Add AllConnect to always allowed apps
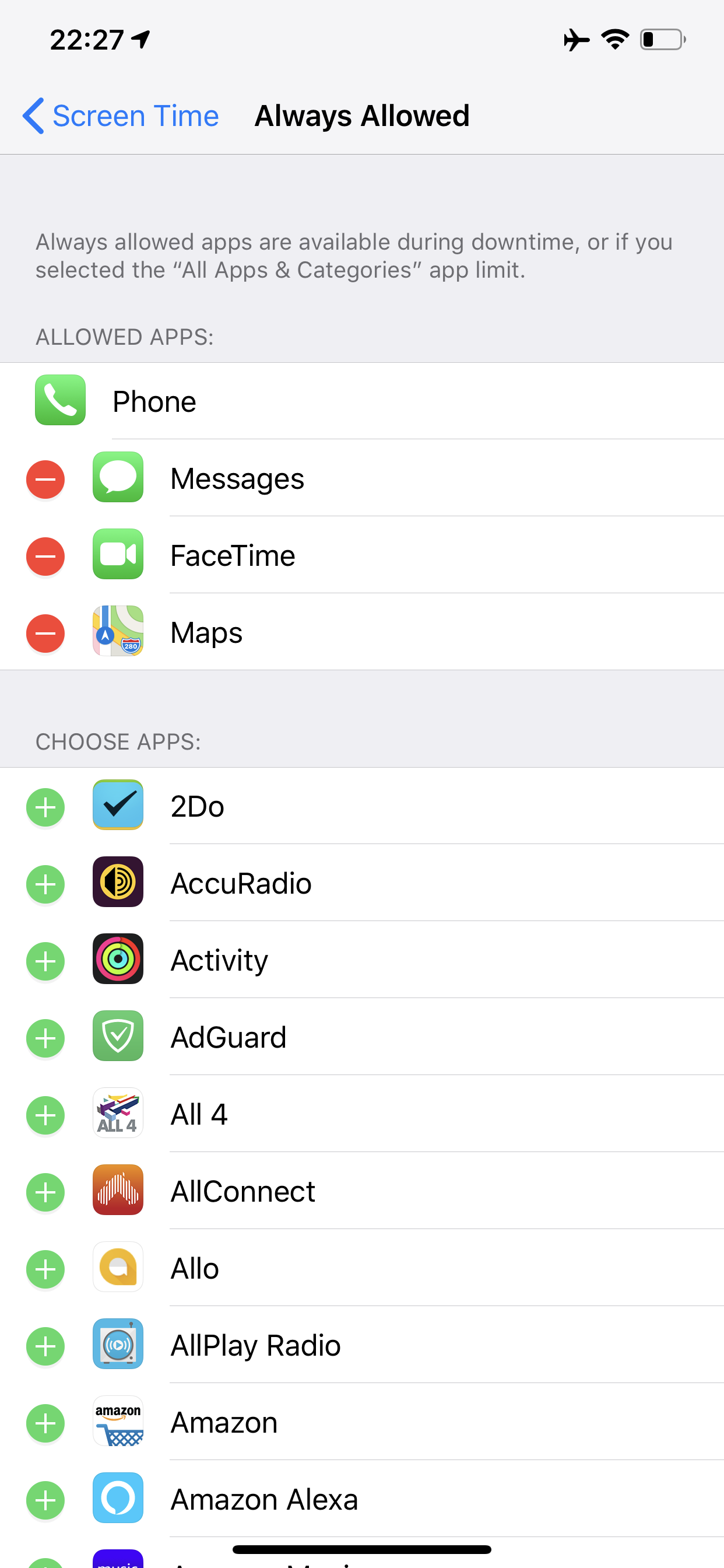 (x=45, y=1192)
